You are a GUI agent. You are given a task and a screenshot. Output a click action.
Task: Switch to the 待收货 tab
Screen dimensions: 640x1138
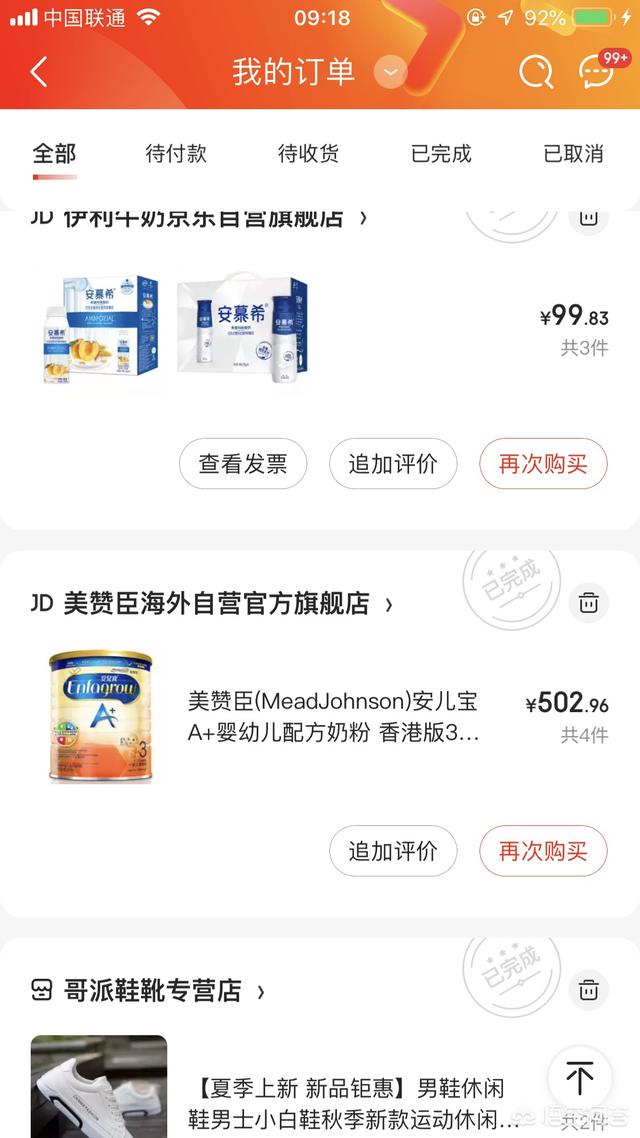coord(308,153)
